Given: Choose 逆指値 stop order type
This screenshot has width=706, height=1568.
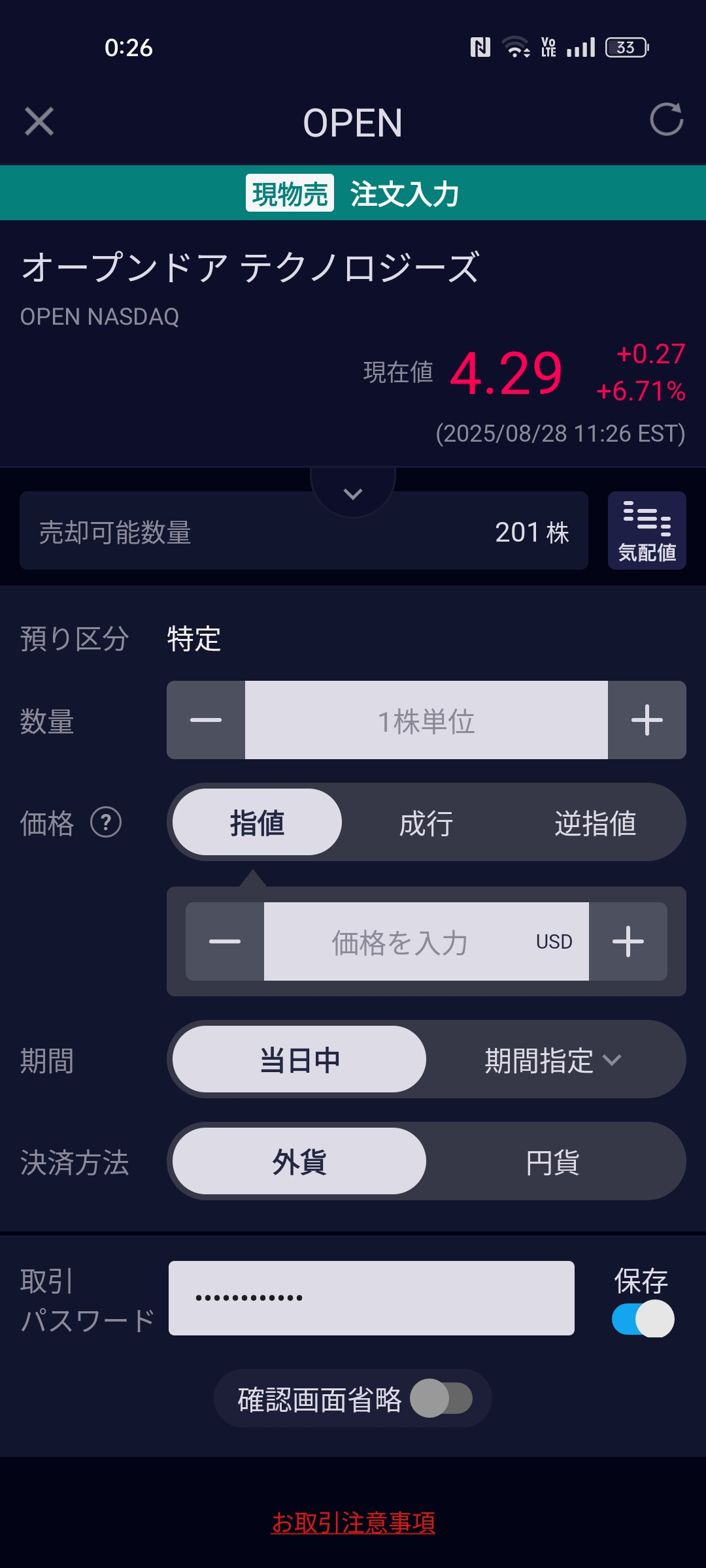Looking at the screenshot, I should [x=596, y=822].
